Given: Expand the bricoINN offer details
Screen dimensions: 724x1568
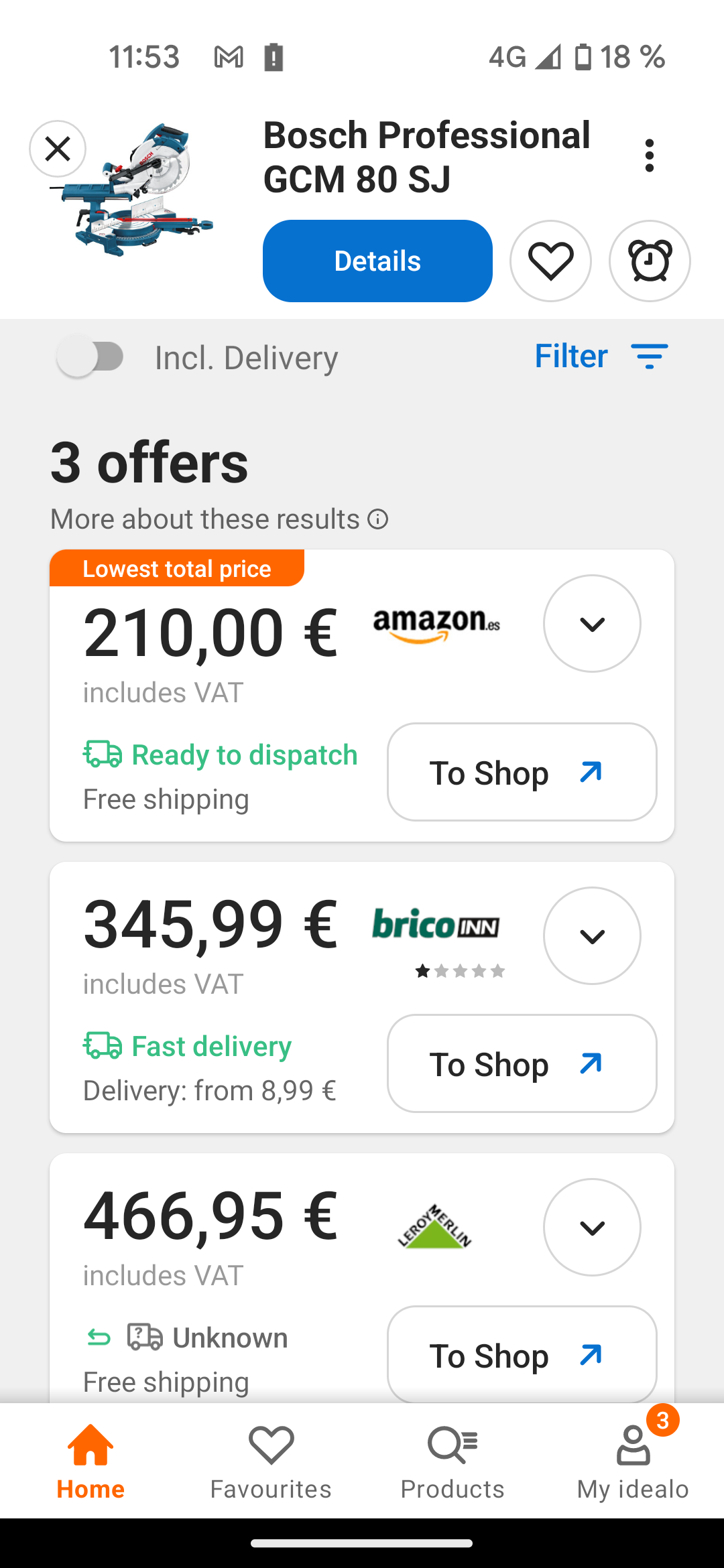Looking at the screenshot, I should point(592,935).
